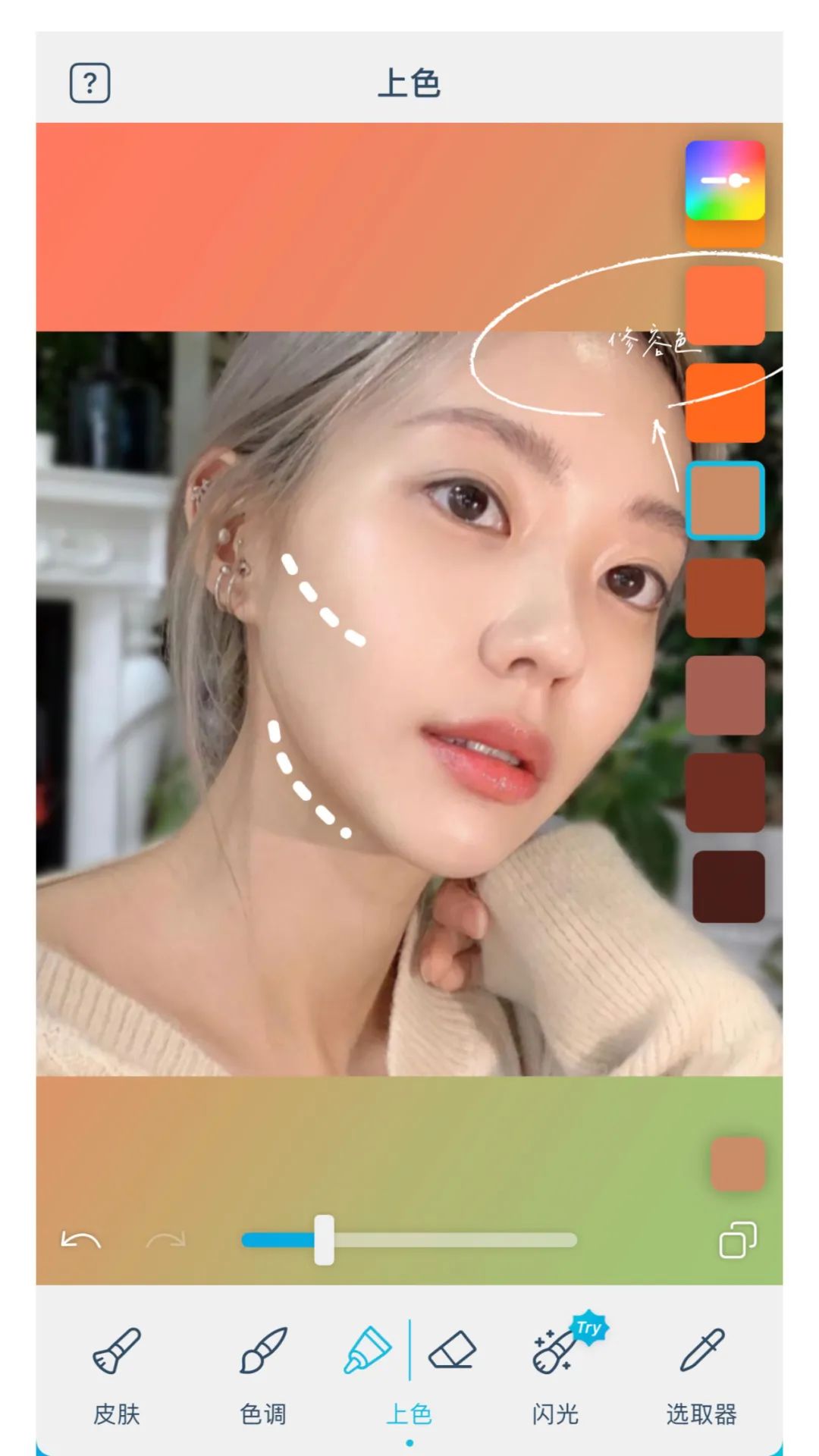This screenshot has width=819, height=1456.
Task: Choose the dusty rose brown swatch
Action: coord(725,695)
